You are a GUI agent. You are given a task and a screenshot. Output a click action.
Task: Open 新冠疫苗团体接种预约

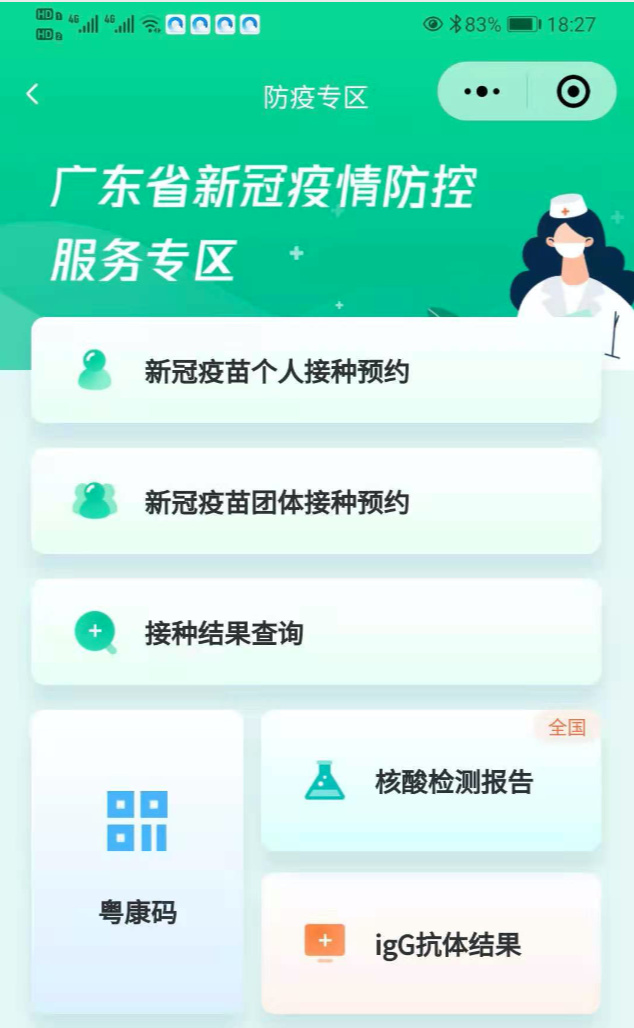(x=316, y=501)
